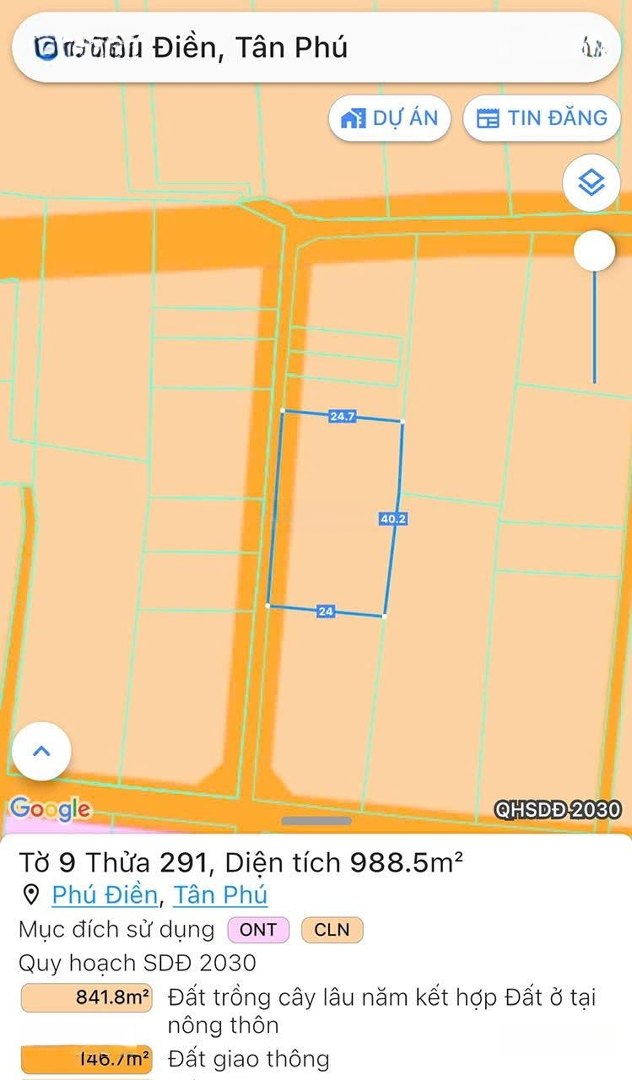Tap the Điền, Tân Phú search box

click(x=316, y=48)
